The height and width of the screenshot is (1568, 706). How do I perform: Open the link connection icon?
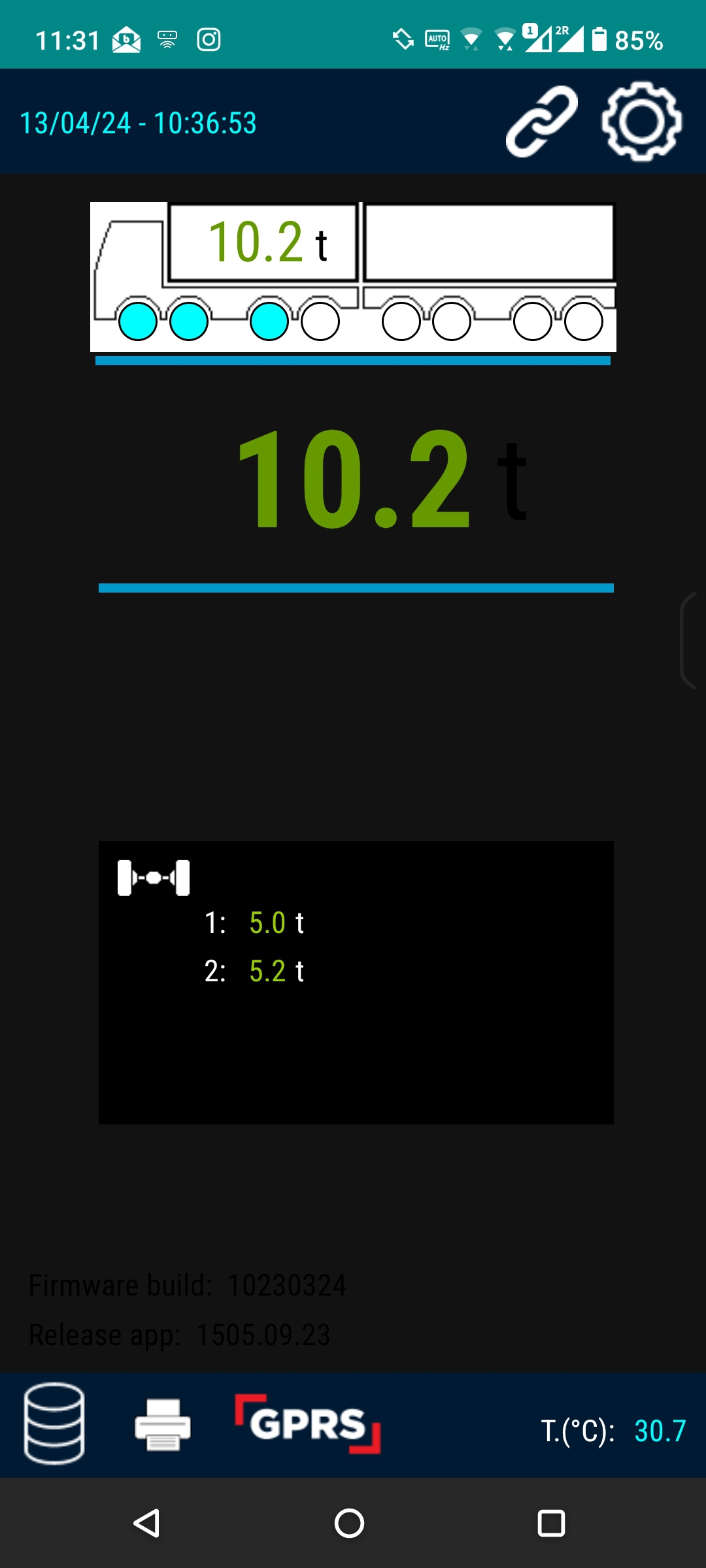(x=542, y=122)
